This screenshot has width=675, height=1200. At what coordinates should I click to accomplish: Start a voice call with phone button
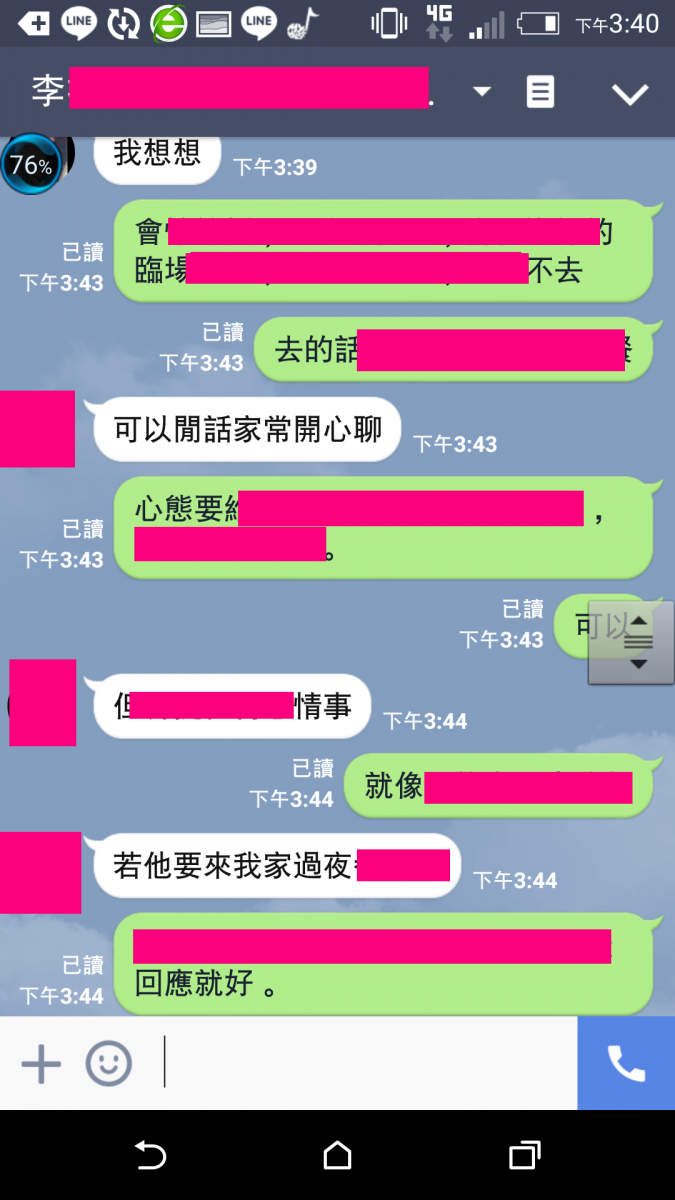pyautogui.click(x=626, y=1063)
